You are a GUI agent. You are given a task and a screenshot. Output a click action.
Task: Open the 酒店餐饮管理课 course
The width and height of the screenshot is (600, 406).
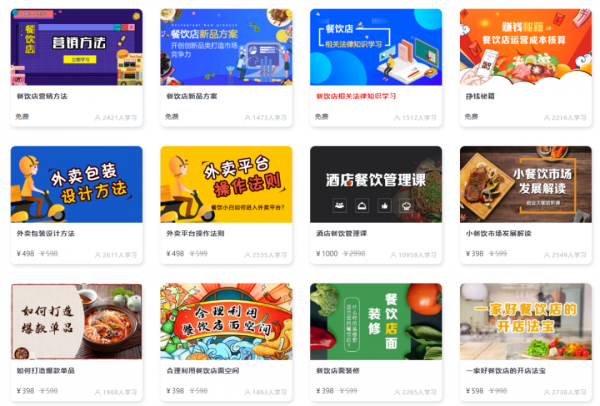(x=376, y=185)
